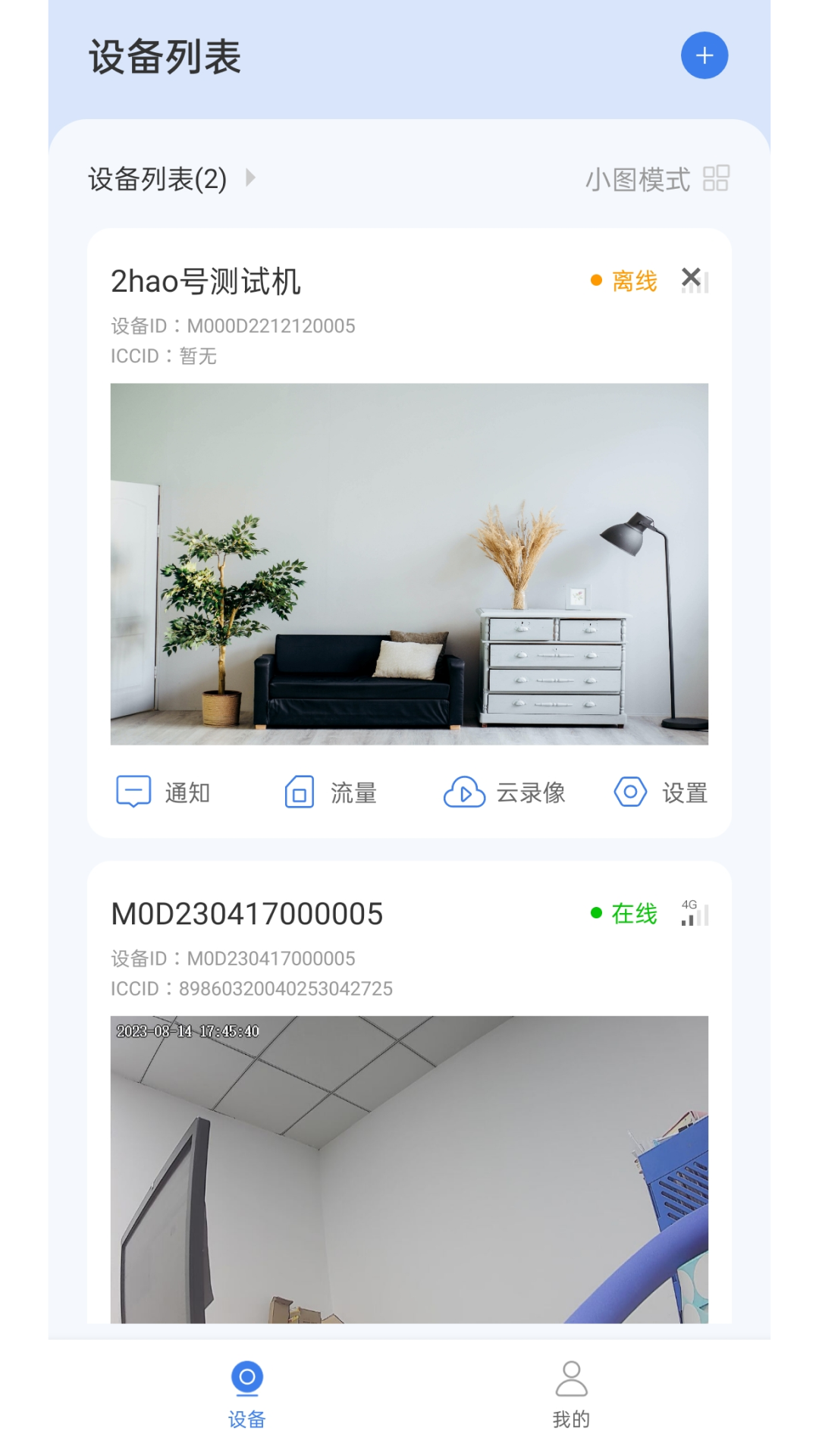Tap the add device plus icon
819x1456 pixels.
(x=704, y=55)
